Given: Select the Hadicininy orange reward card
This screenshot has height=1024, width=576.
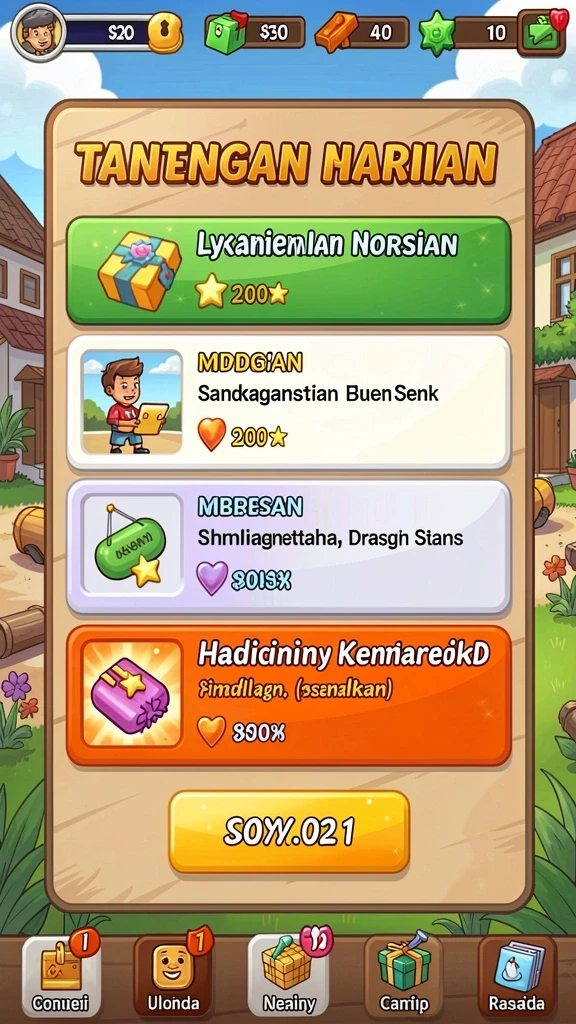Looking at the screenshot, I should click(x=288, y=696).
